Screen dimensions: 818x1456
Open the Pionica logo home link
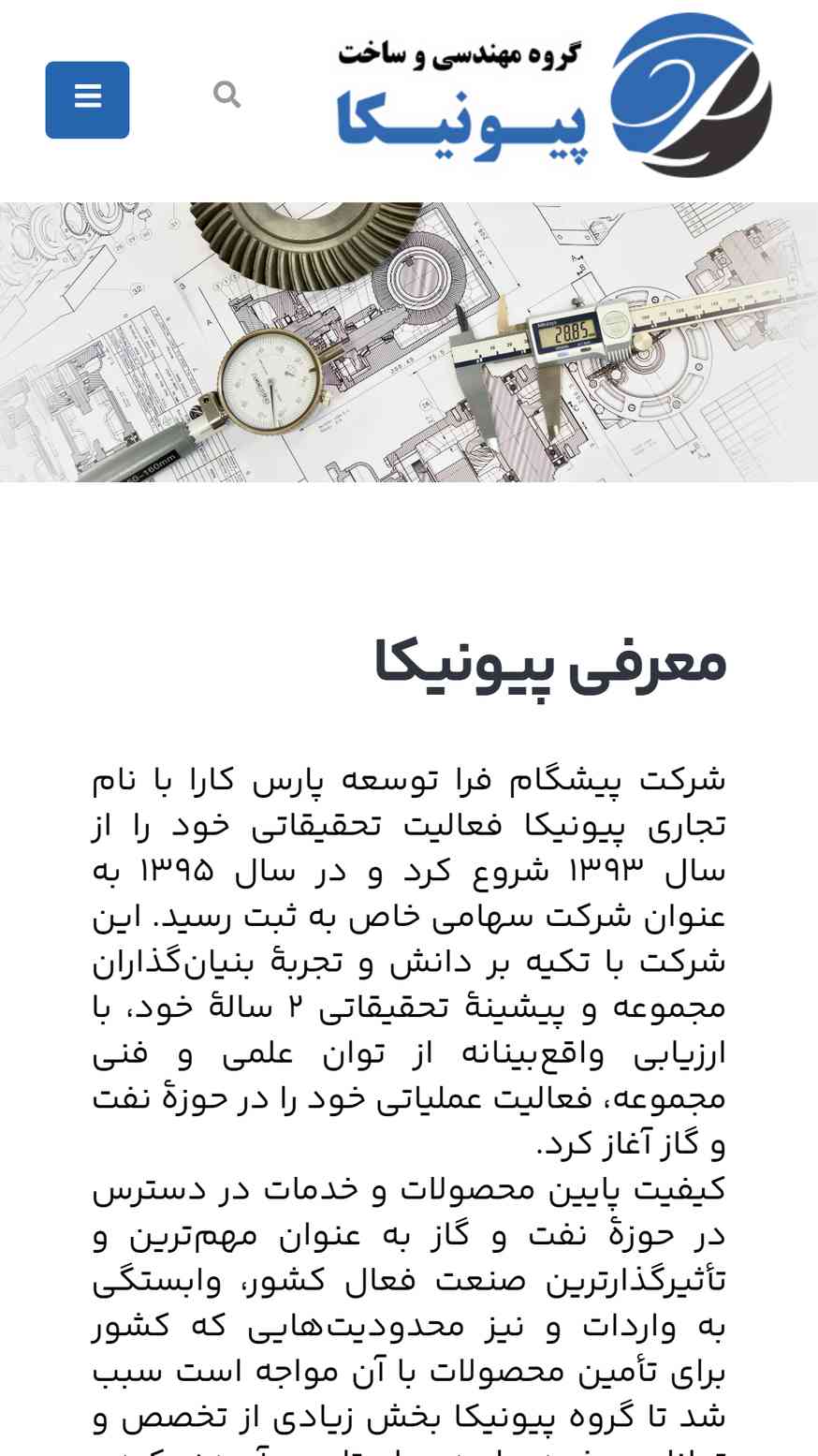[554, 95]
